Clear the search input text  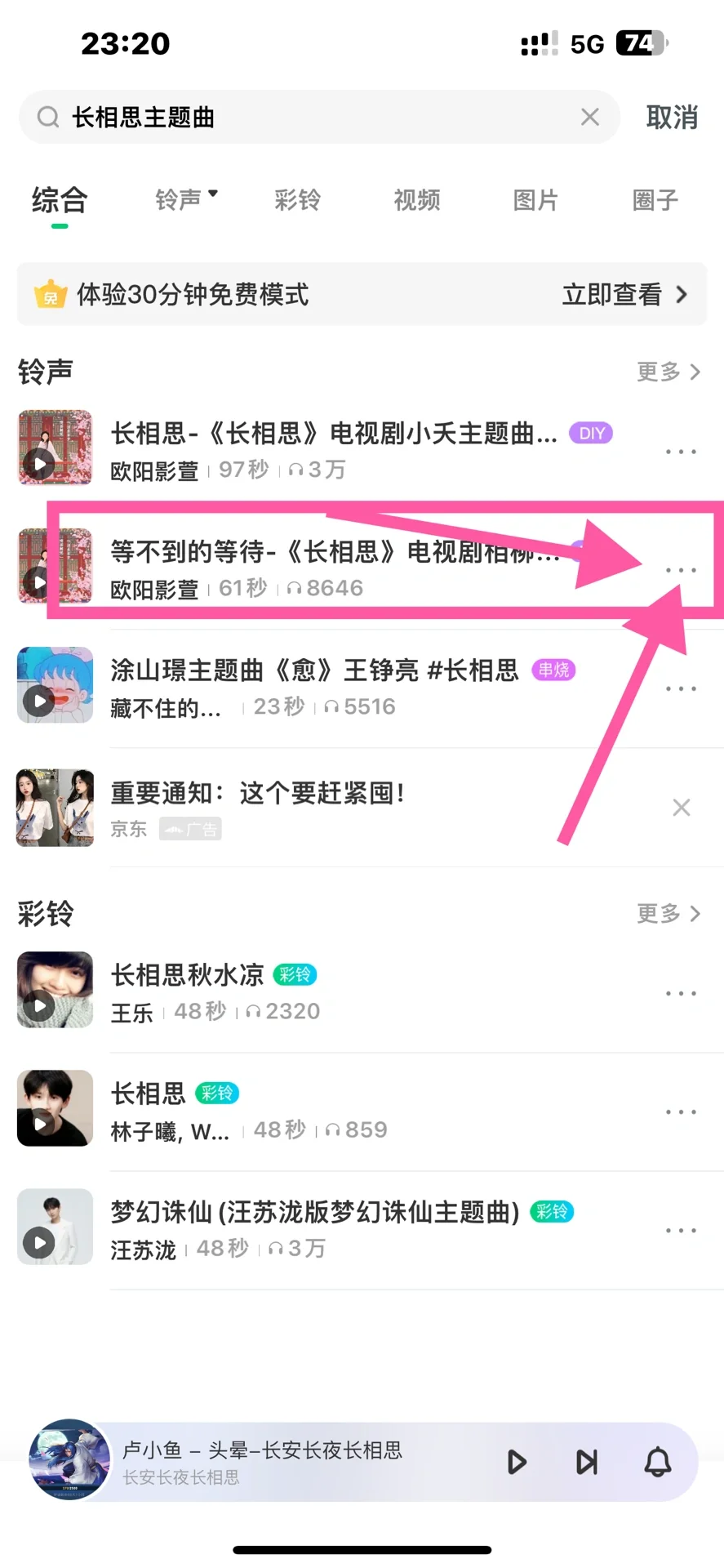tap(589, 117)
